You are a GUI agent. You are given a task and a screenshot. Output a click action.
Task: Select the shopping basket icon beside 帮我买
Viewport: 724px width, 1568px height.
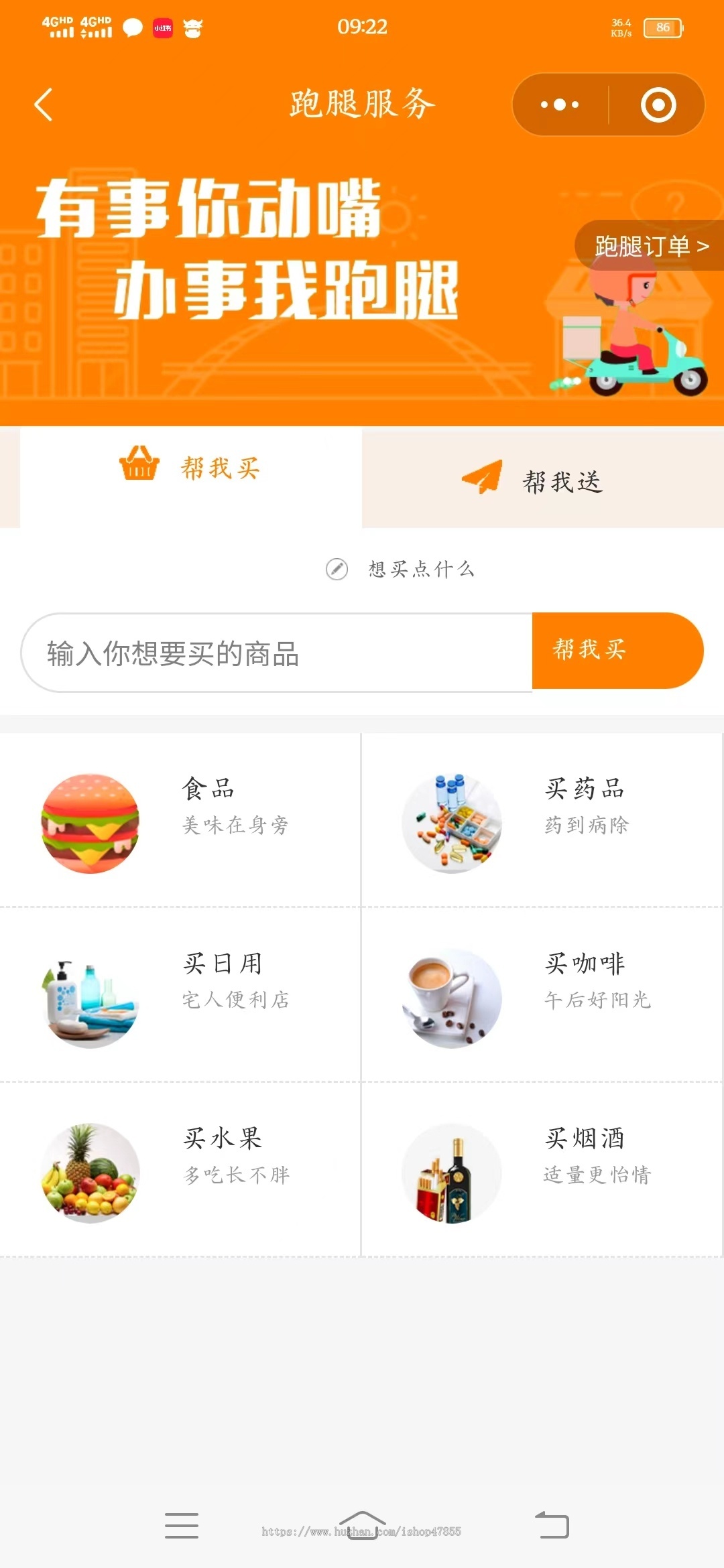[x=139, y=468]
